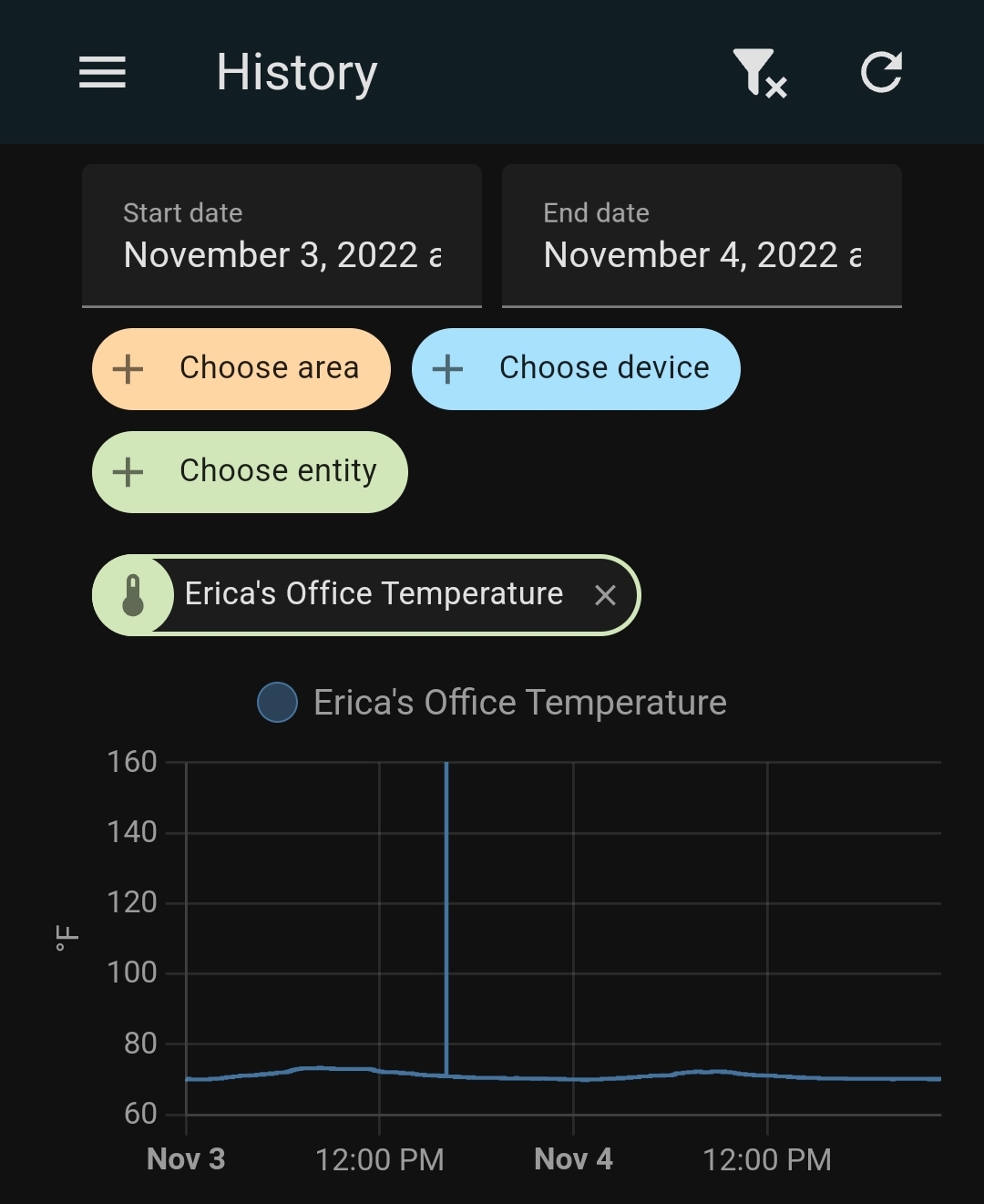Click the plus icon on Choose entity
The height and width of the screenshot is (1204, 984).
click(x=128, y=471)
